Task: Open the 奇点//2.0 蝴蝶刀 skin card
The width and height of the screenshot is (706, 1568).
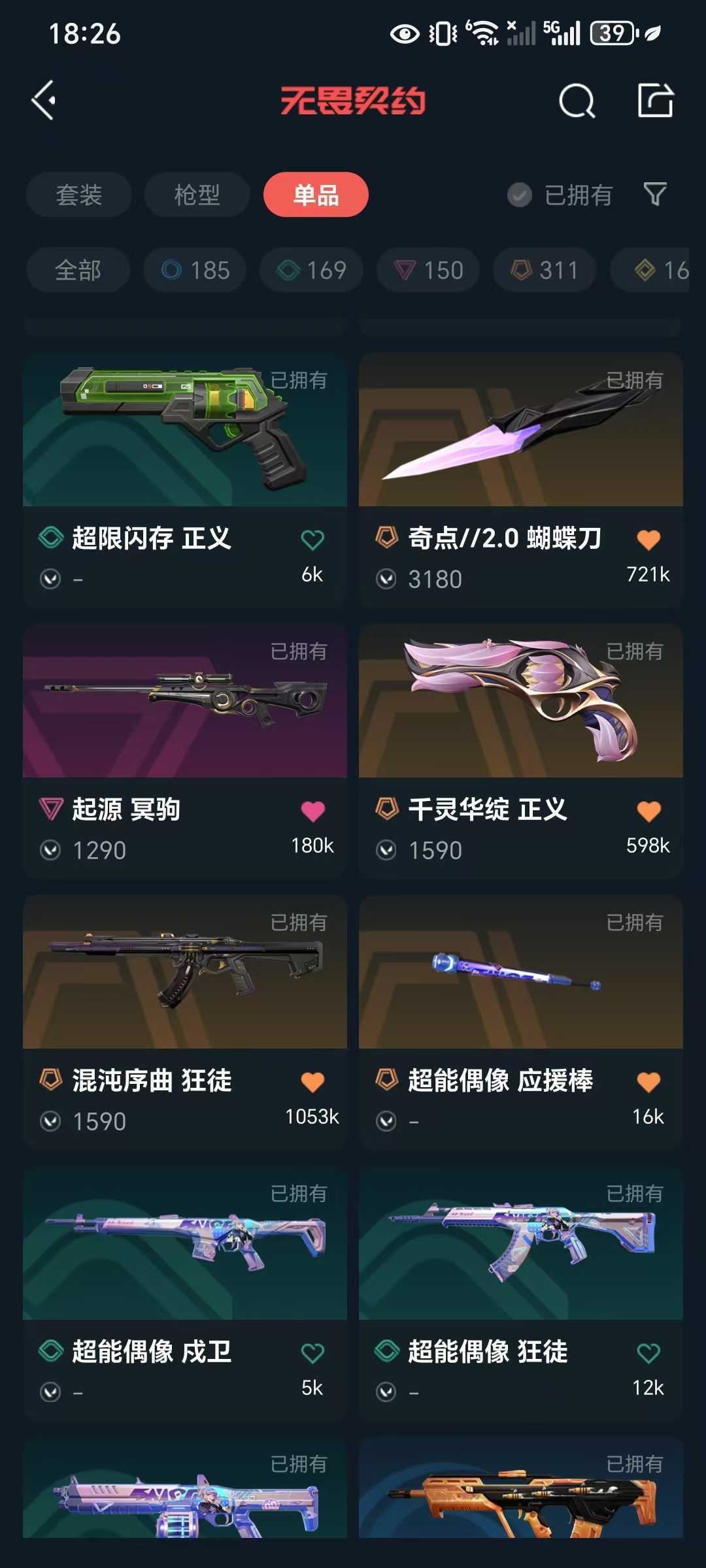Action: tap(521, 480)
